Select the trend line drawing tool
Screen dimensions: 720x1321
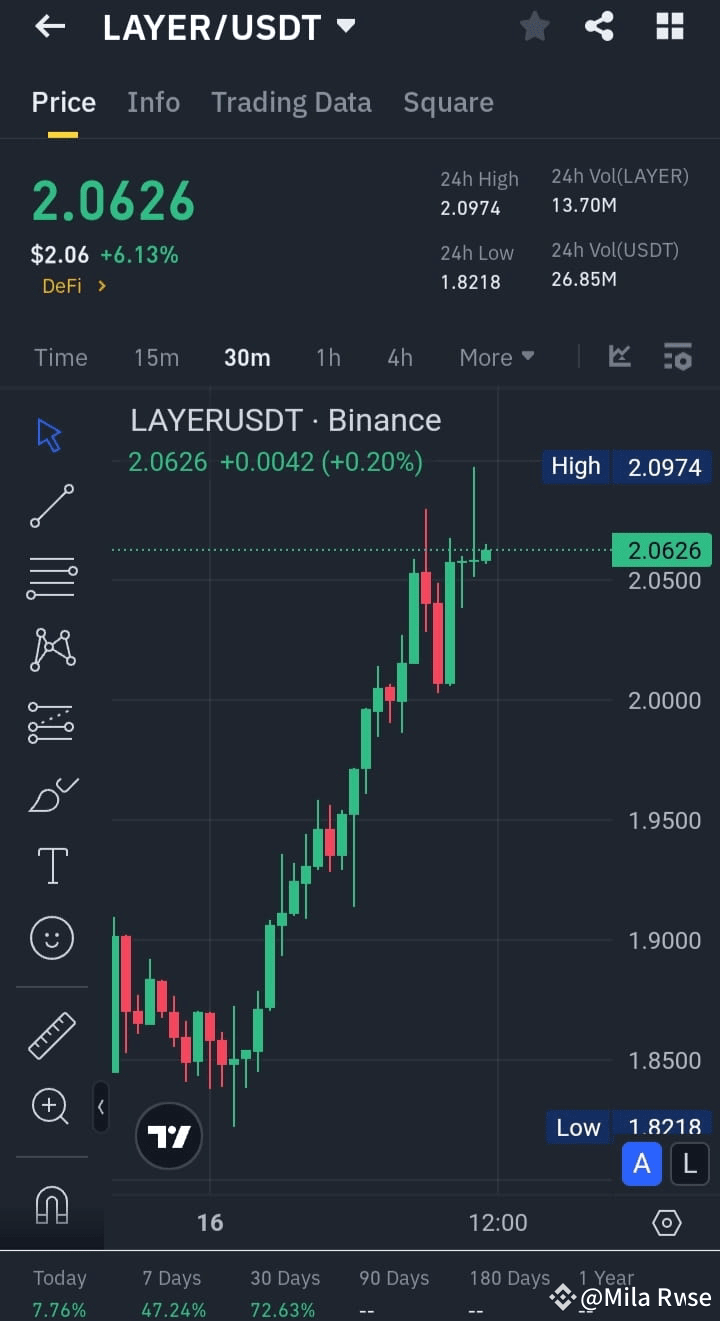point(50,506)
